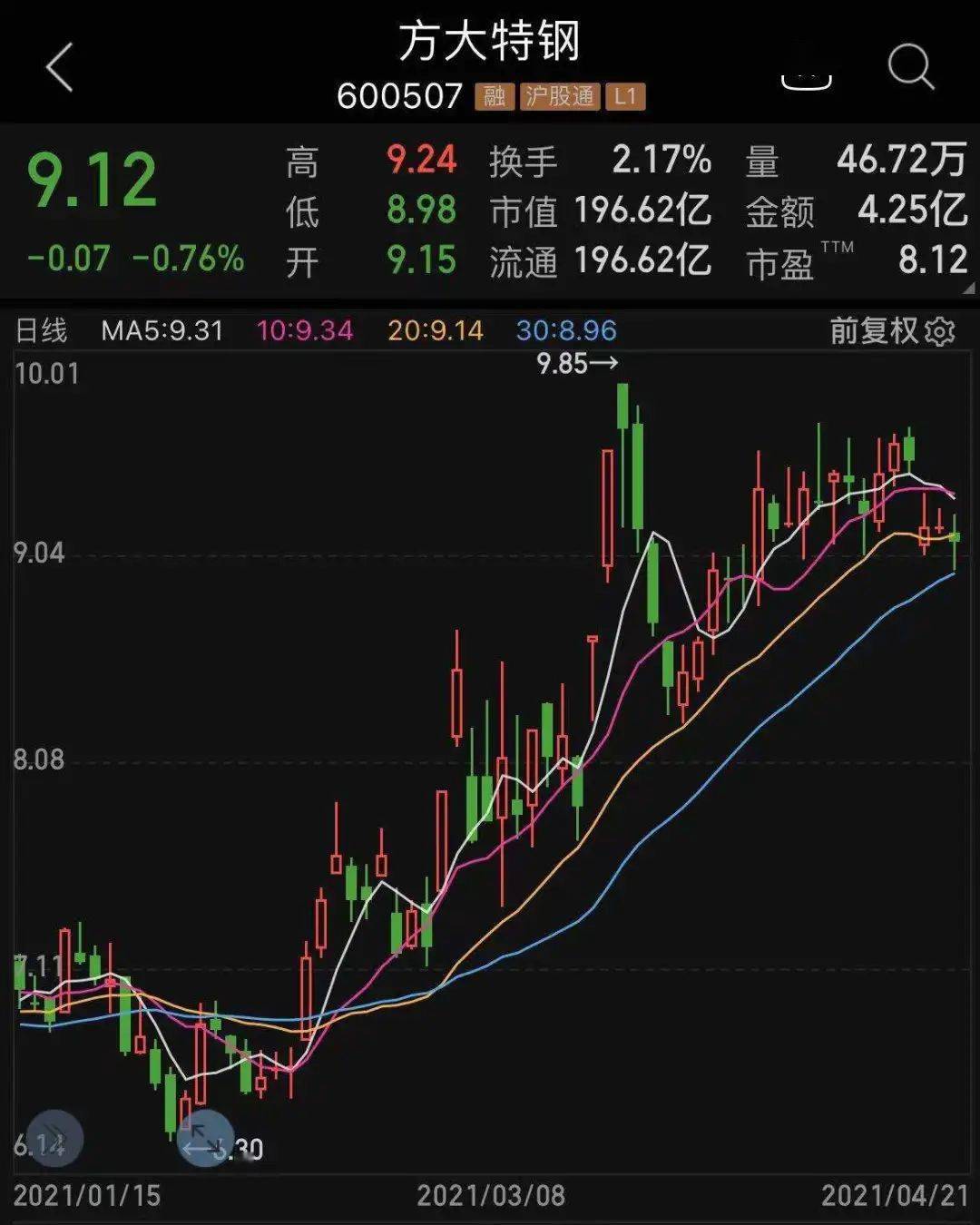
Task: Tap the 日线 period label
Action: 42,330
